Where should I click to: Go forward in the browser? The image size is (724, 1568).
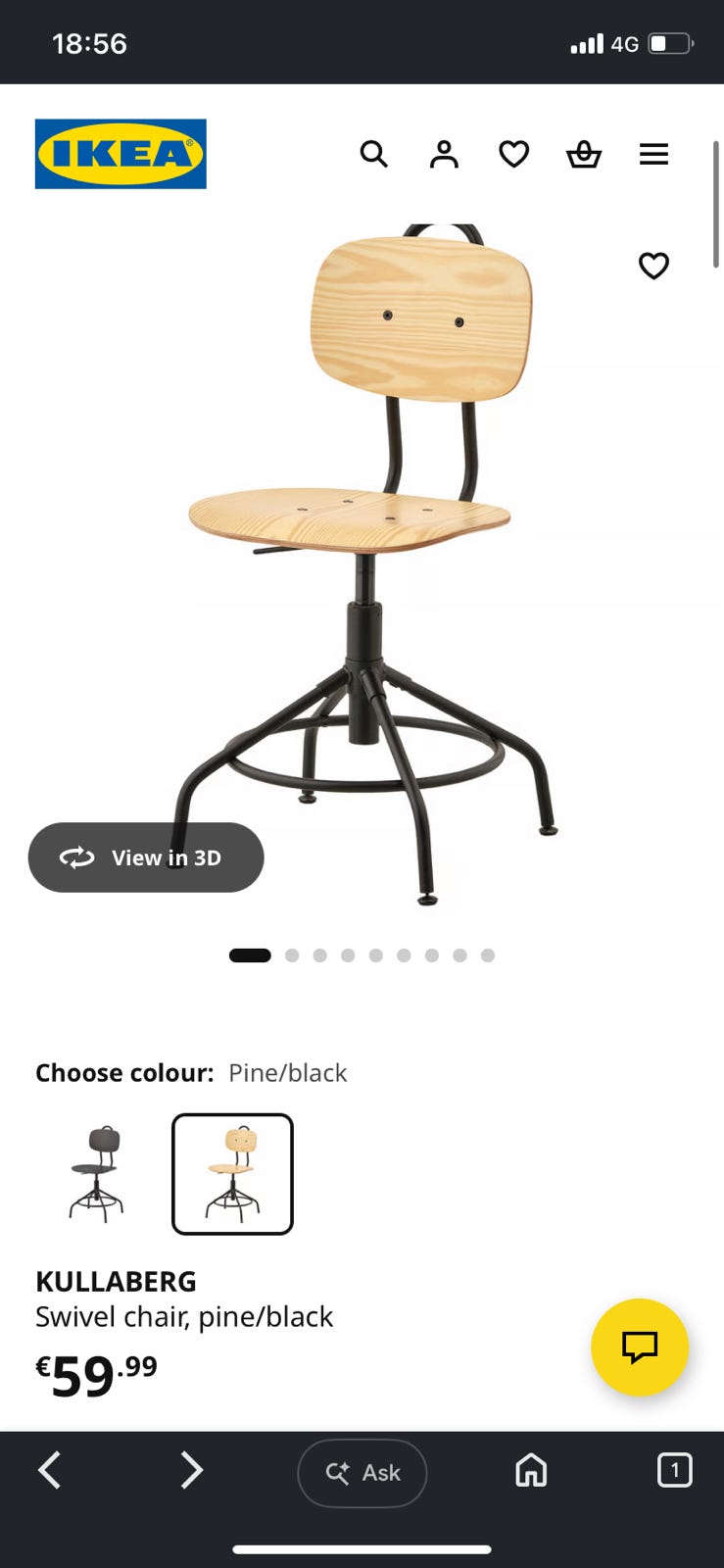tap(191, 1470)
